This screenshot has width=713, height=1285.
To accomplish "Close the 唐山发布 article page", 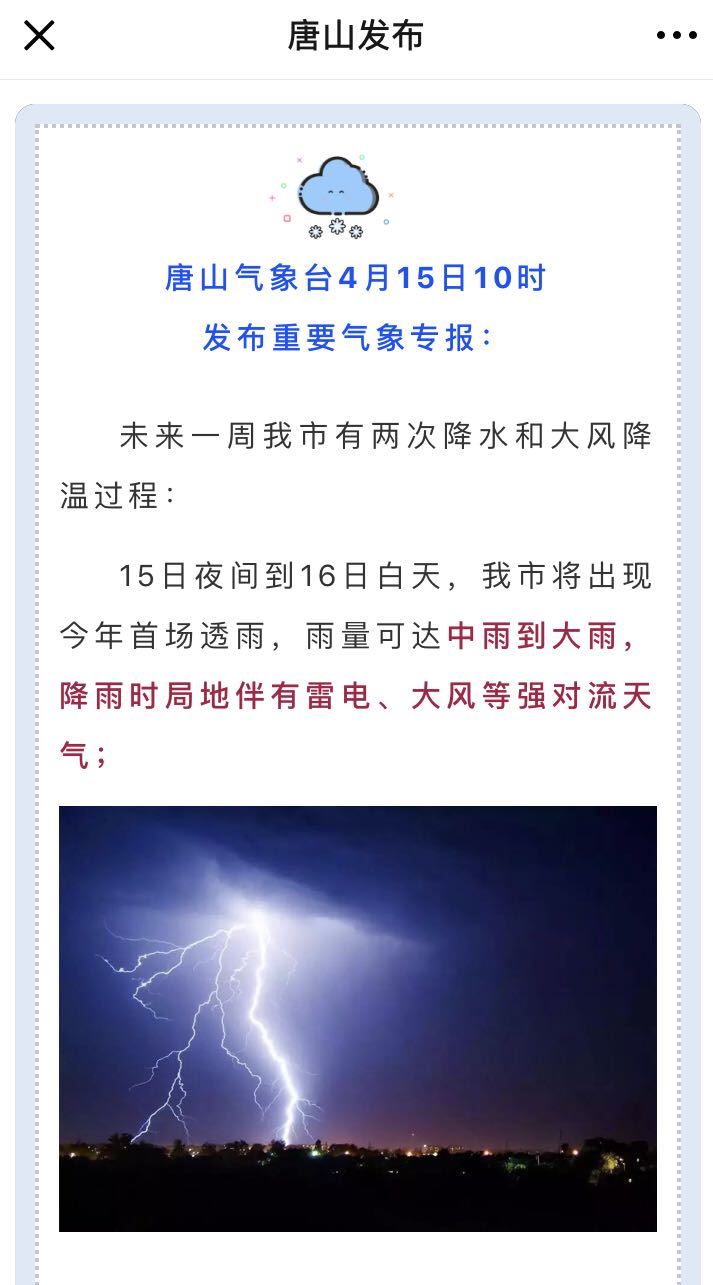I will (x=39, y=36).
